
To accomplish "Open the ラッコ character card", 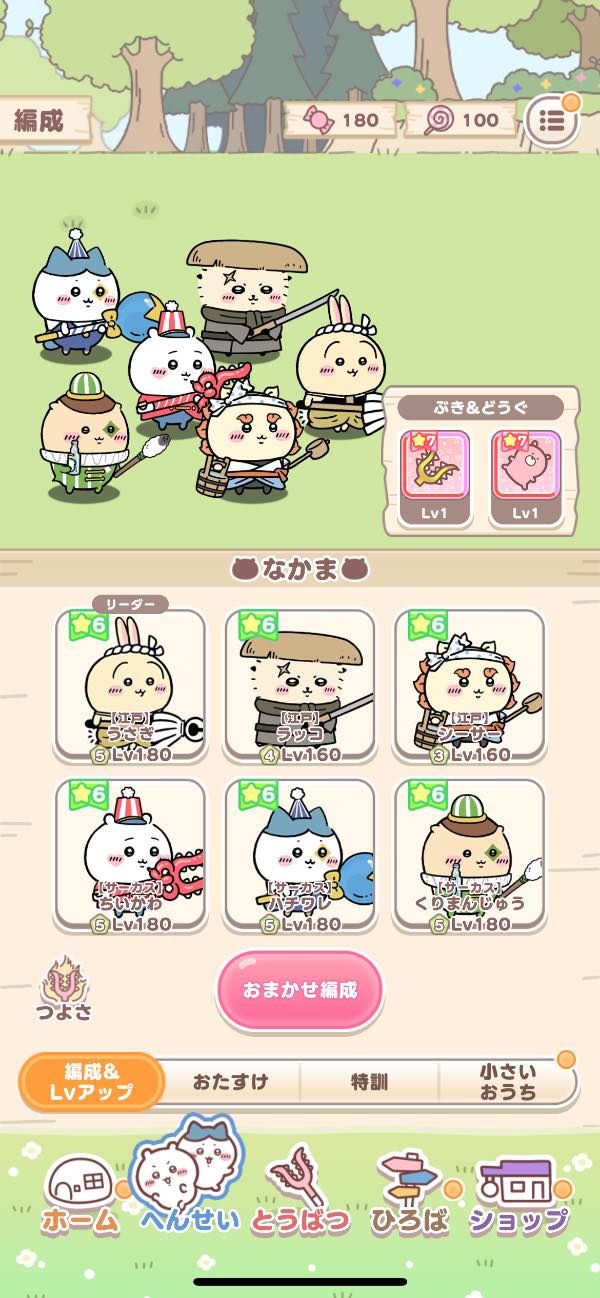I will pos(300,686).
